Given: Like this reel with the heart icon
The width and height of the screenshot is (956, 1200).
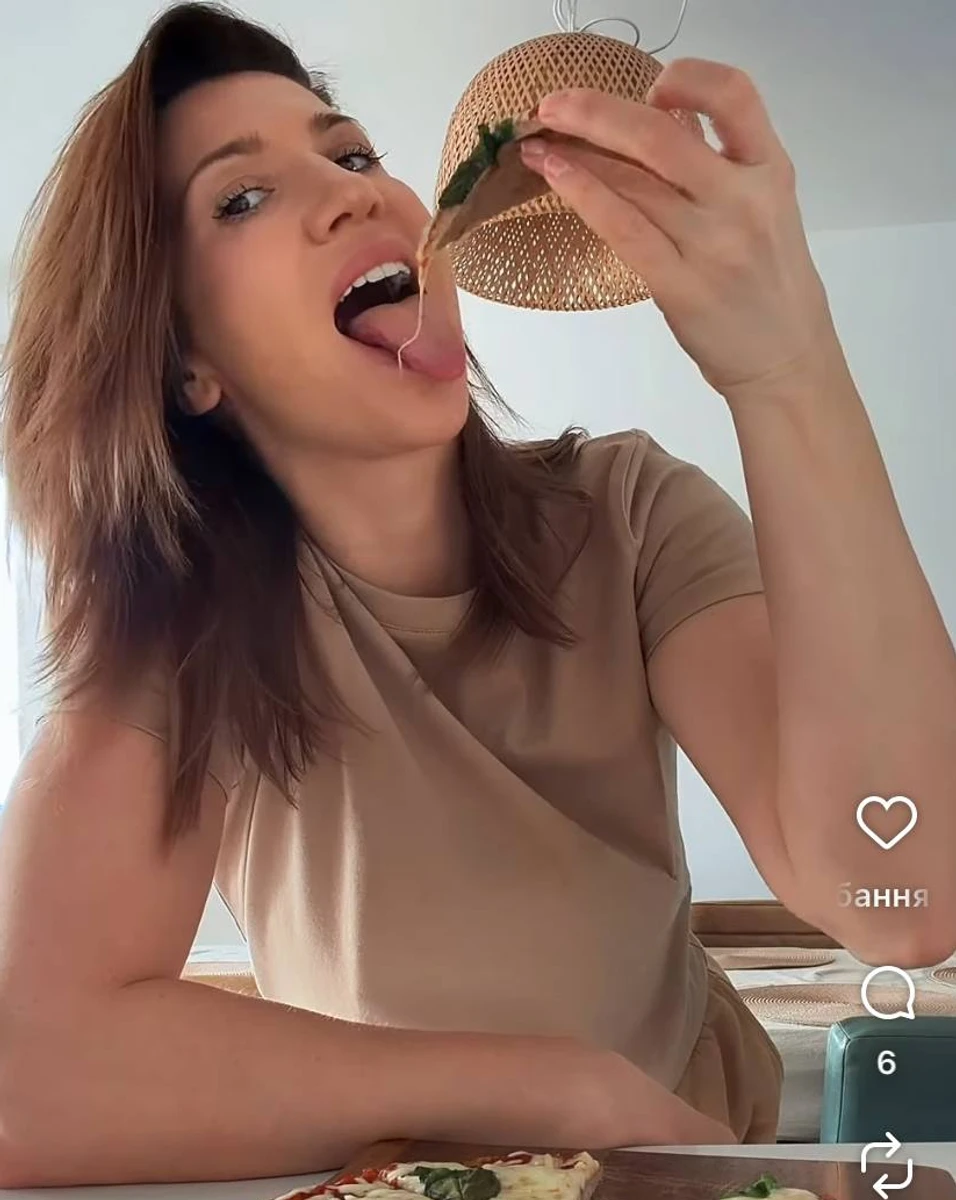Looking at the screenshot, I should [x=886, y=821].
